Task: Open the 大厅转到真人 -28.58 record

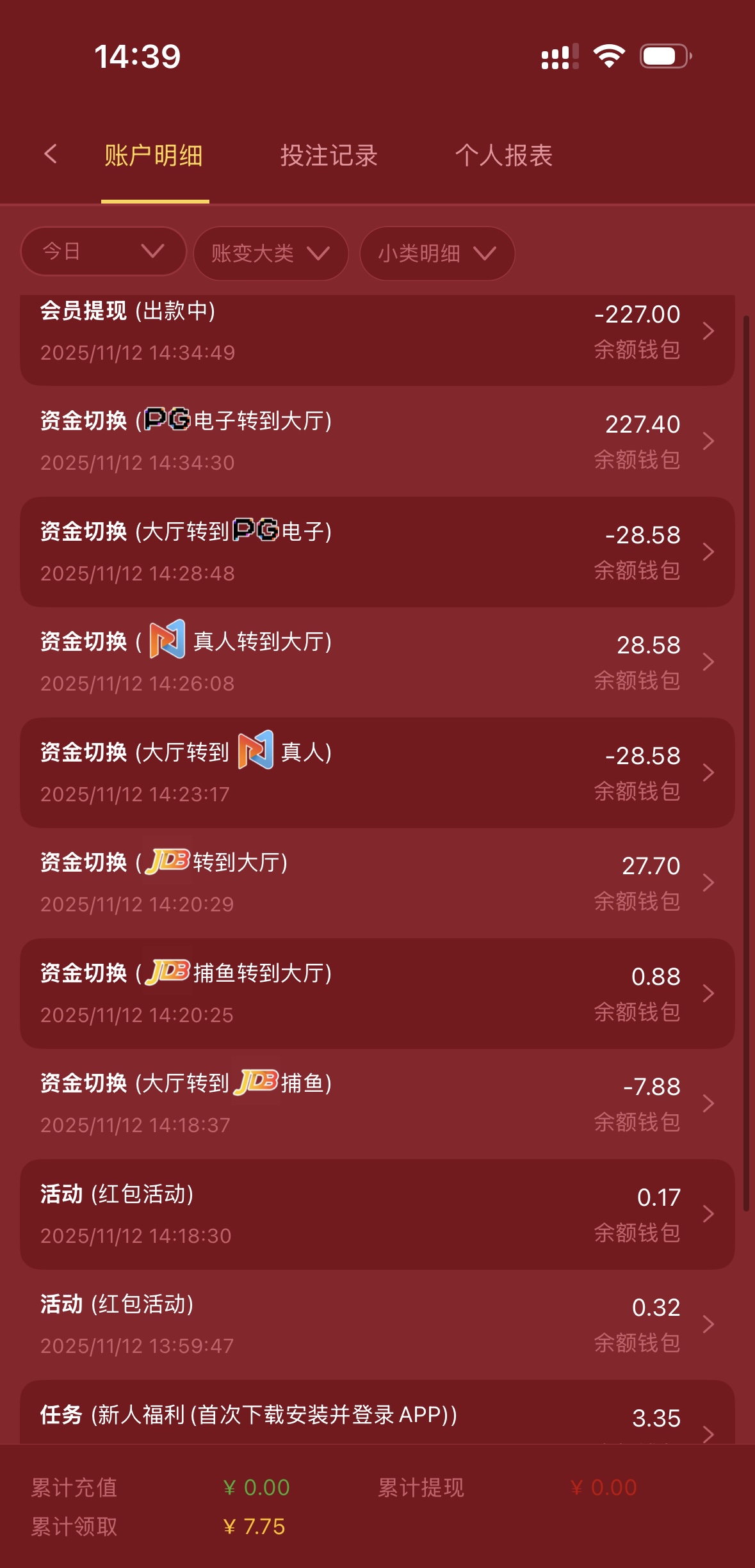Action: (x=377, y=772)
